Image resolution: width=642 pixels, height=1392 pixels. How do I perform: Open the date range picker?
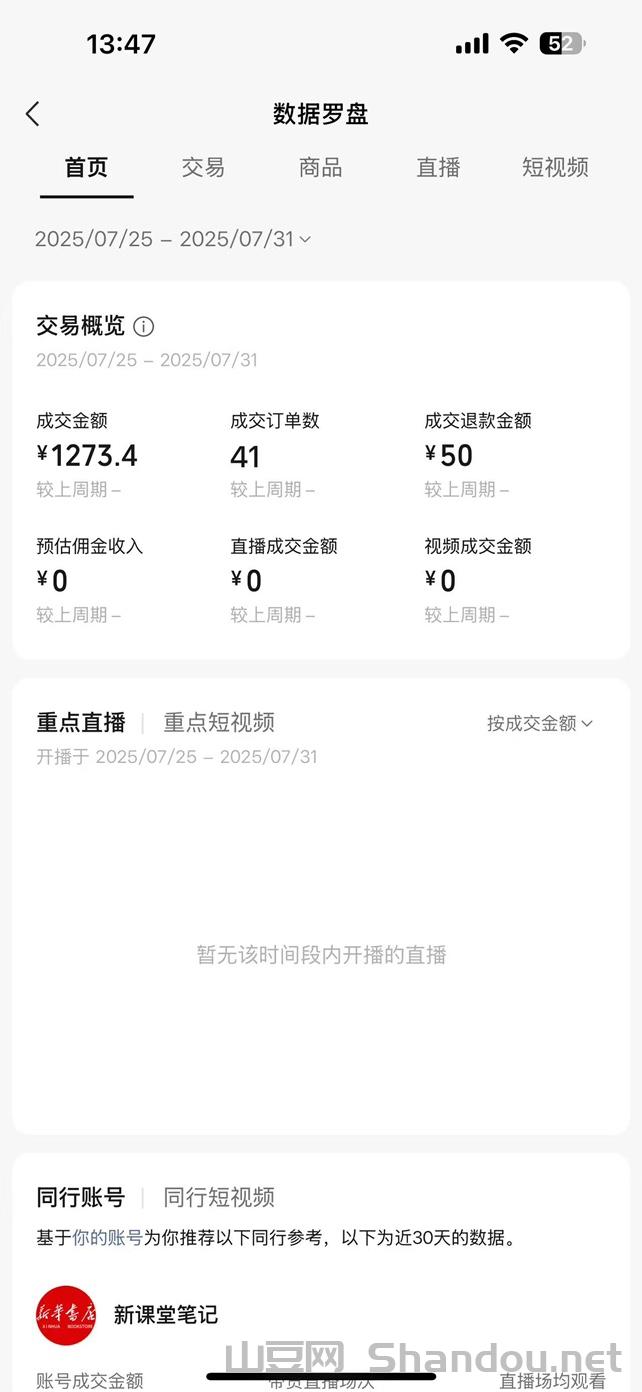click(173, 239)
